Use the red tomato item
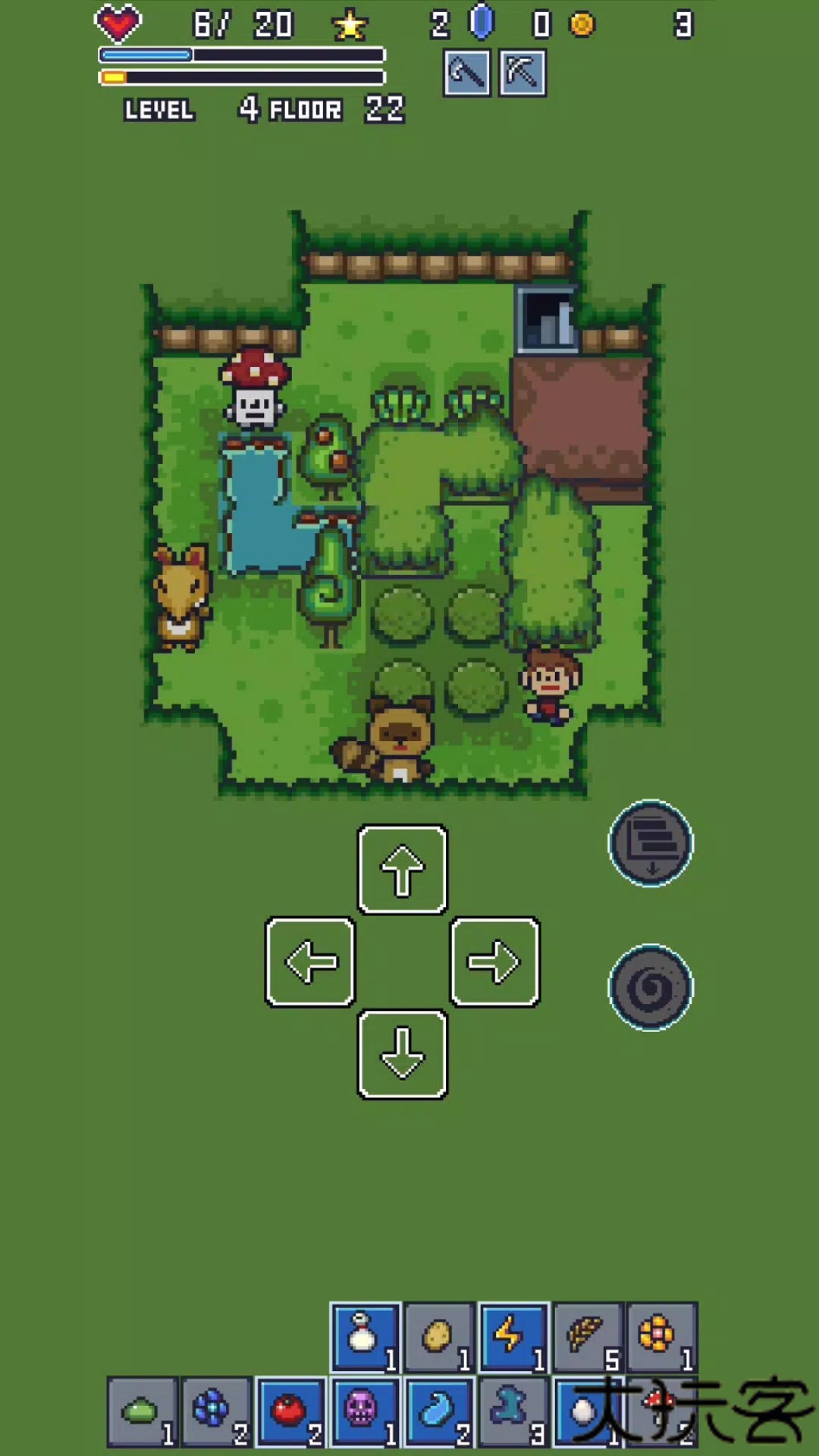819x1456 pixels. click(x=290, y=1412)
